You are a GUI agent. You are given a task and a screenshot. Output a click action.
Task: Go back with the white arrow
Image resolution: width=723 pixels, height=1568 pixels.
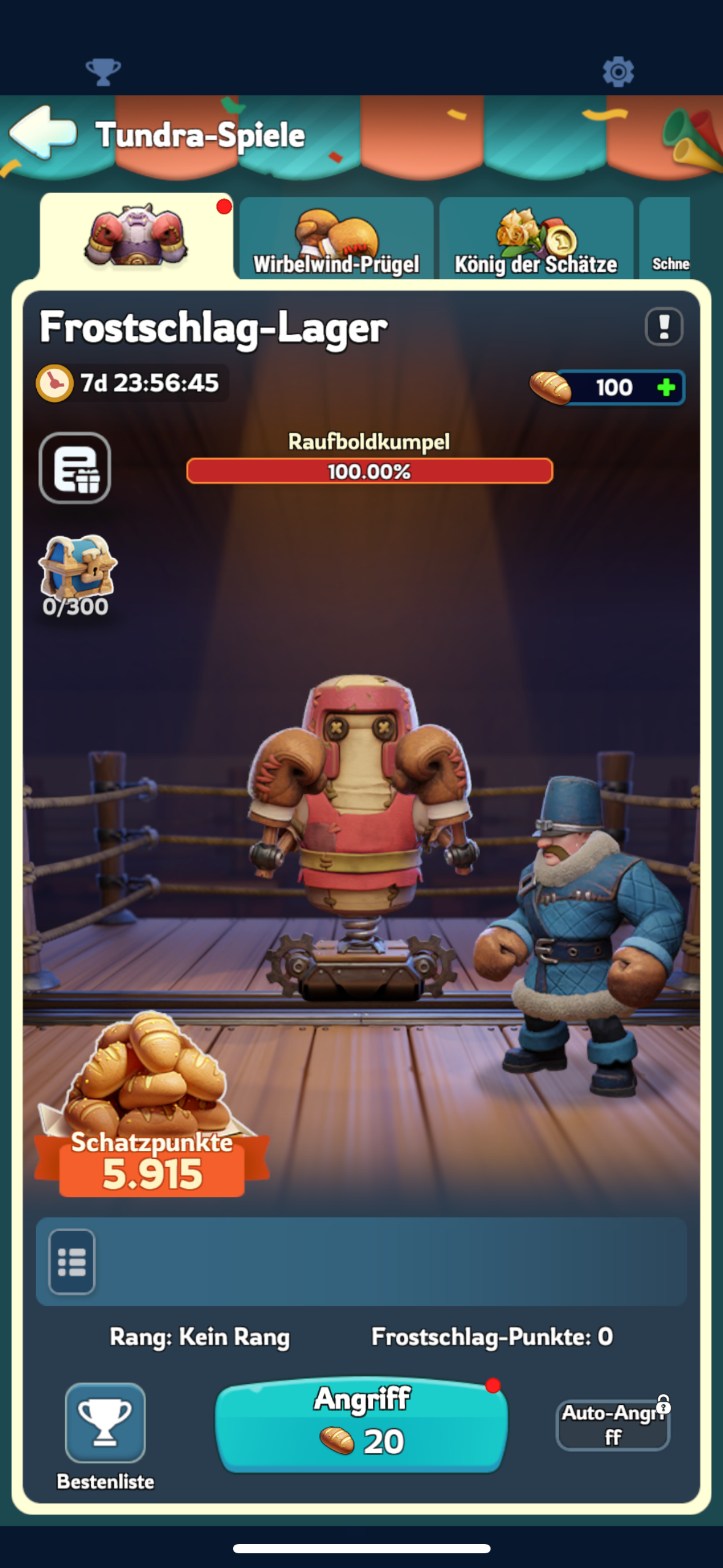click(x=43, y=133)
